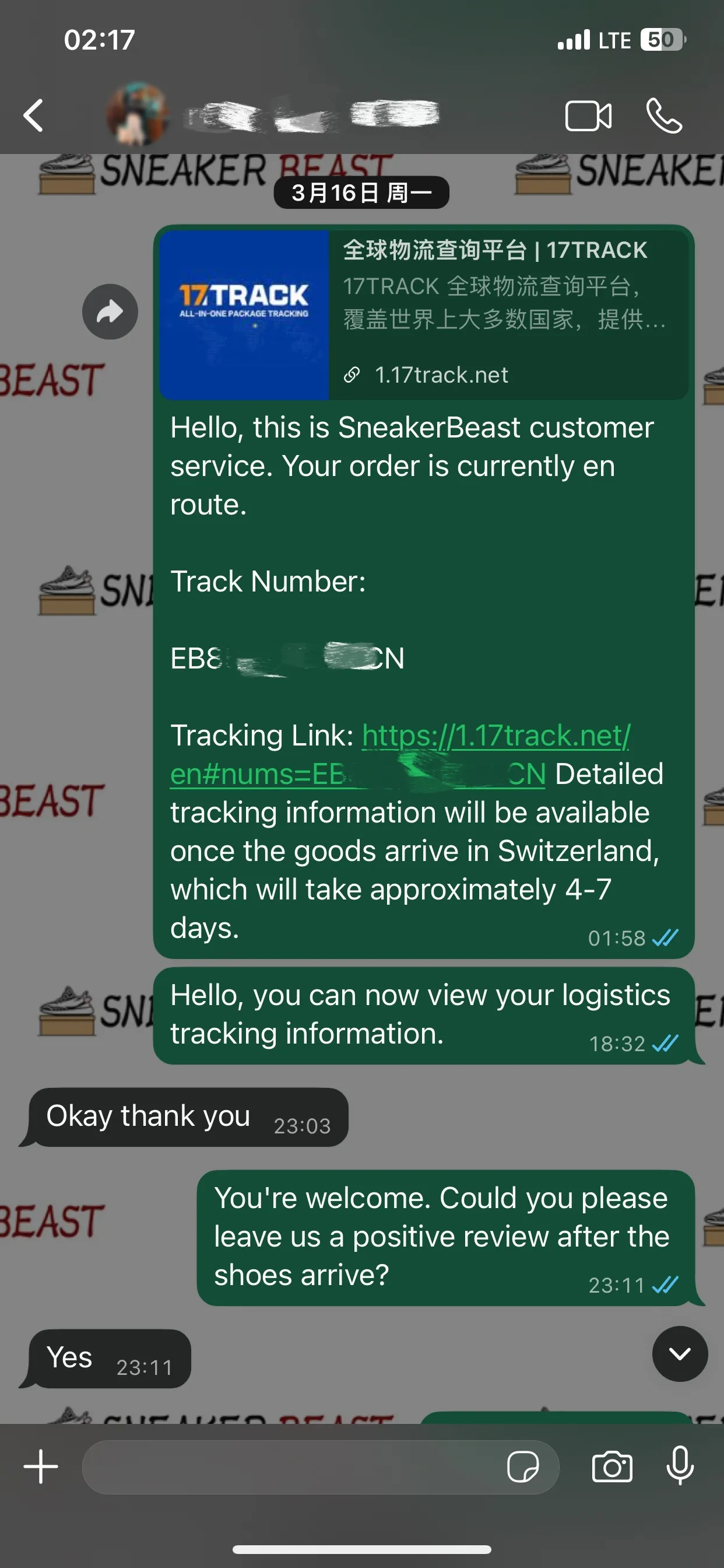The width and height of the screenshot is (724, 1568).
Task: Start a video call
Action: [588, 115]
